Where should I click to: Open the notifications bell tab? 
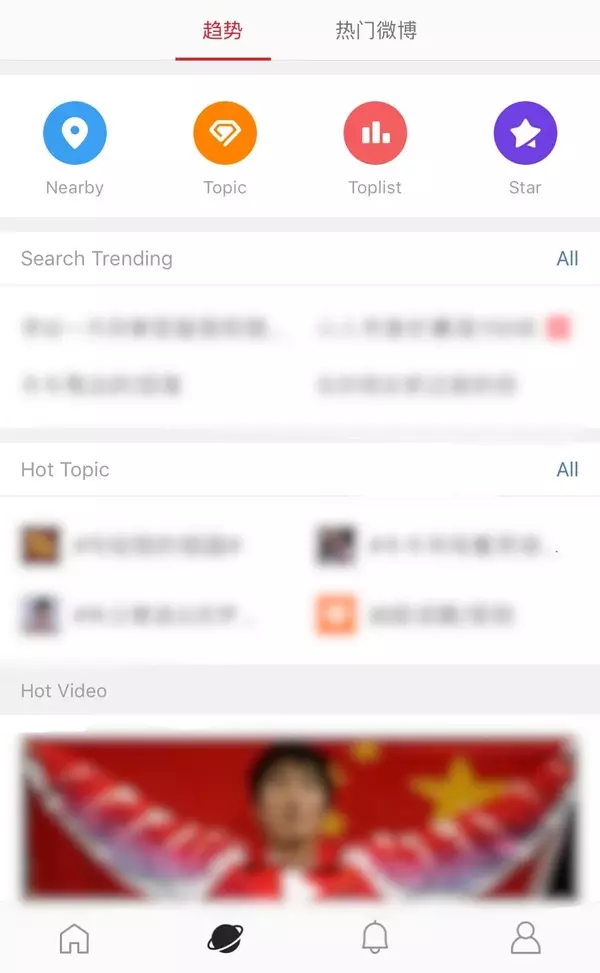[x=375, y=938]
